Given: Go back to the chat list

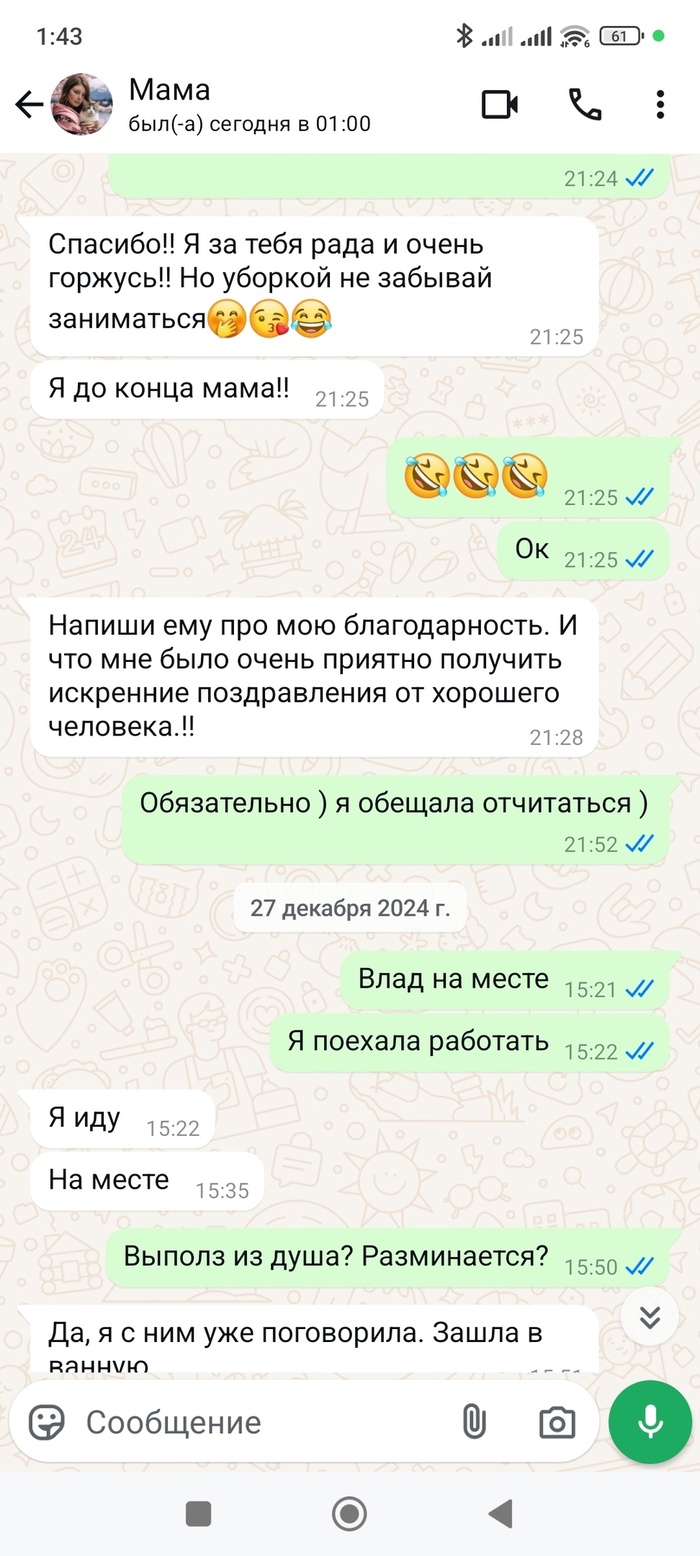Looking at the screenshot, I should click(x=28, y=105).
